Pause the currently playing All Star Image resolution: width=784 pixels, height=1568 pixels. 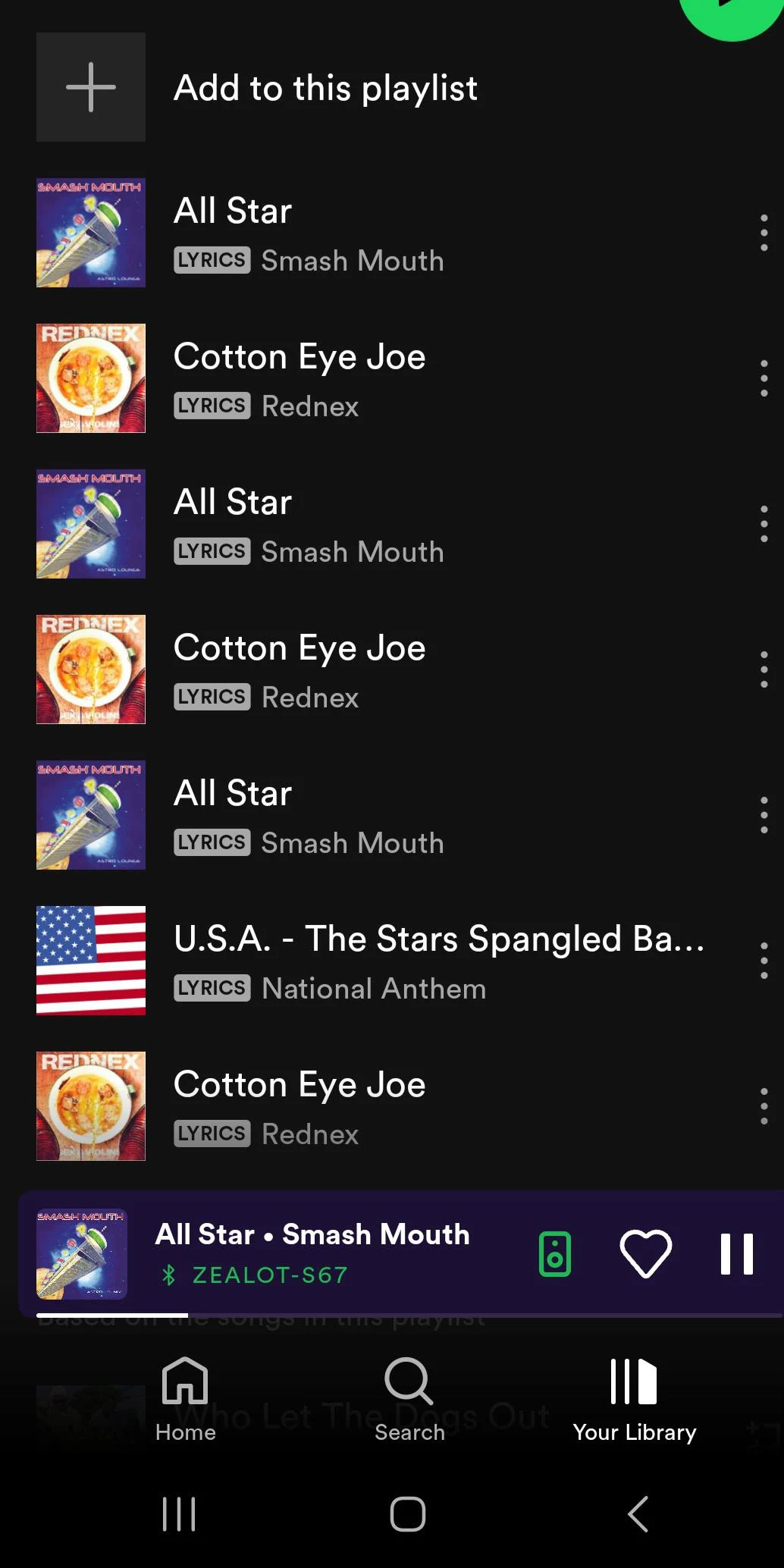click(x=735, y=1253)
